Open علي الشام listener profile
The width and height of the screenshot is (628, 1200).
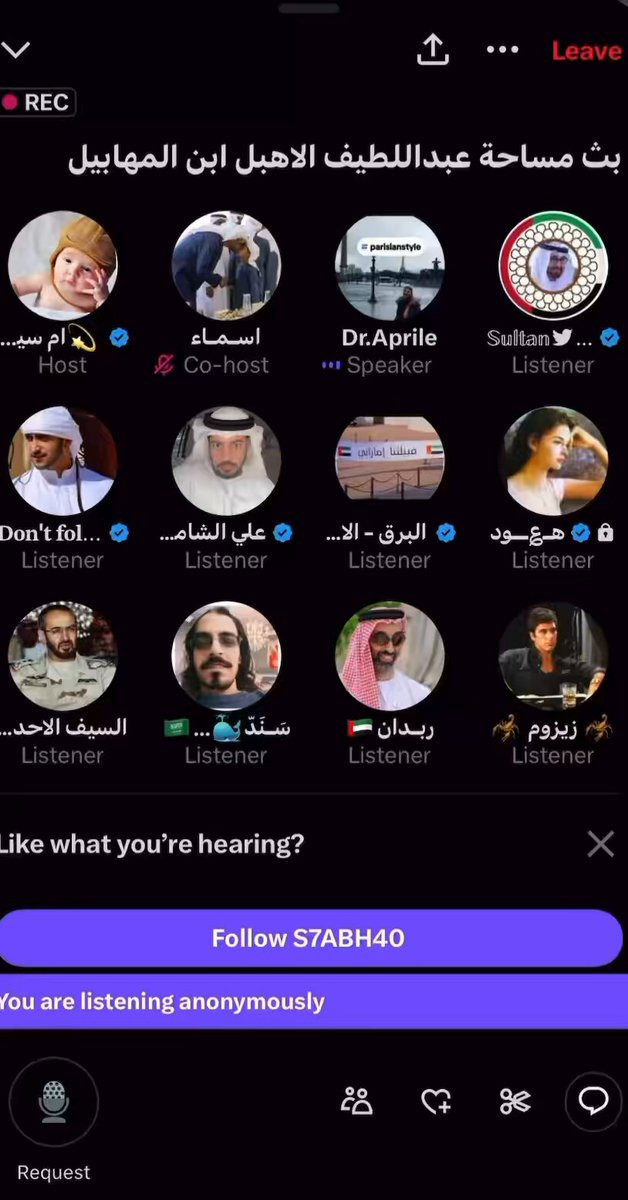(x=226, y=461)
